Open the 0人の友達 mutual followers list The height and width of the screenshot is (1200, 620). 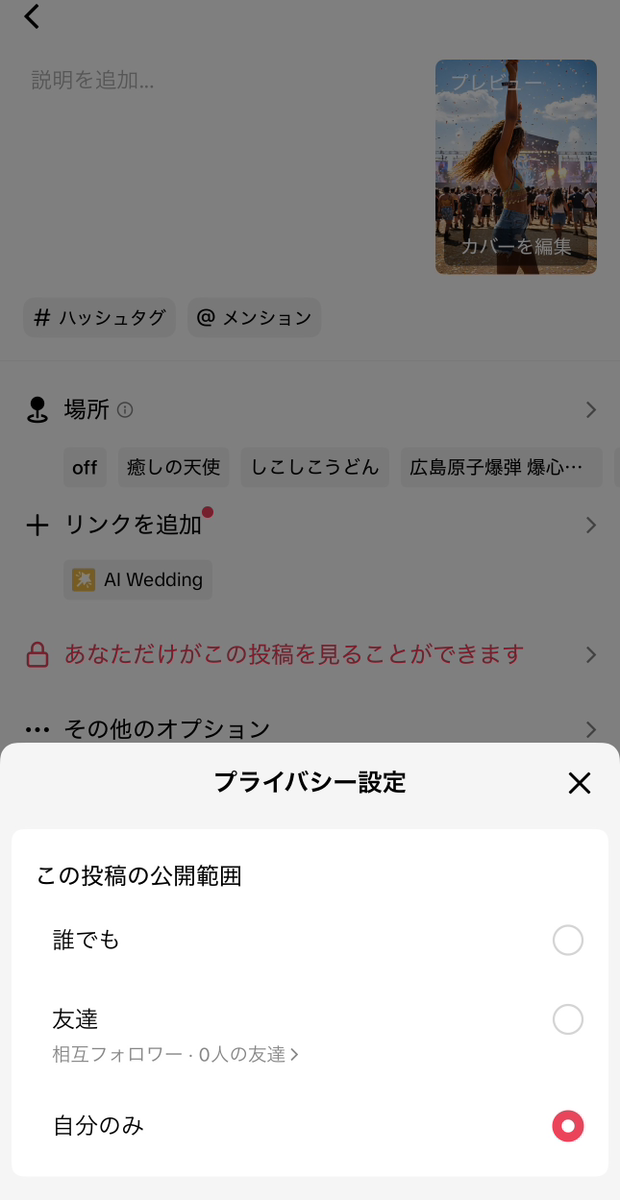point(176,1054)
